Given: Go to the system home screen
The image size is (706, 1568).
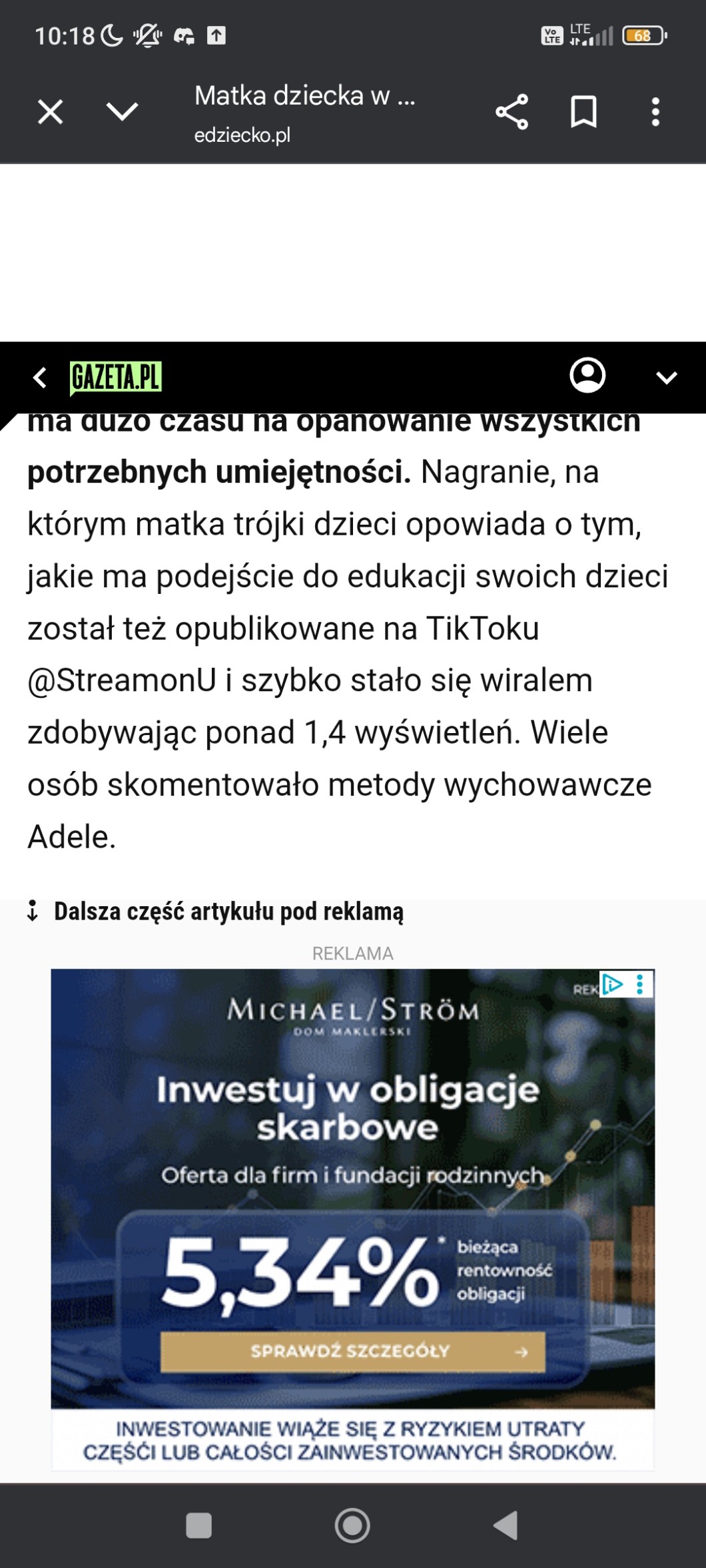Looking at the screenshot, I should [x=352, y=1525].
